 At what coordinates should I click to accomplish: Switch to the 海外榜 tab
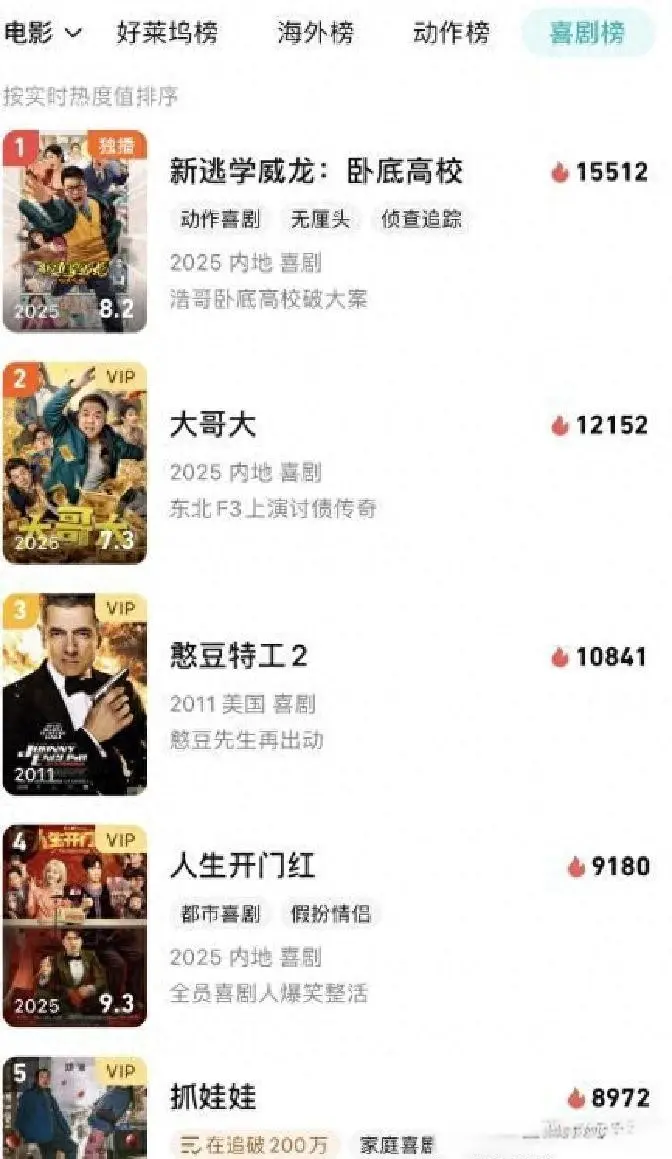tap(316, 33)
